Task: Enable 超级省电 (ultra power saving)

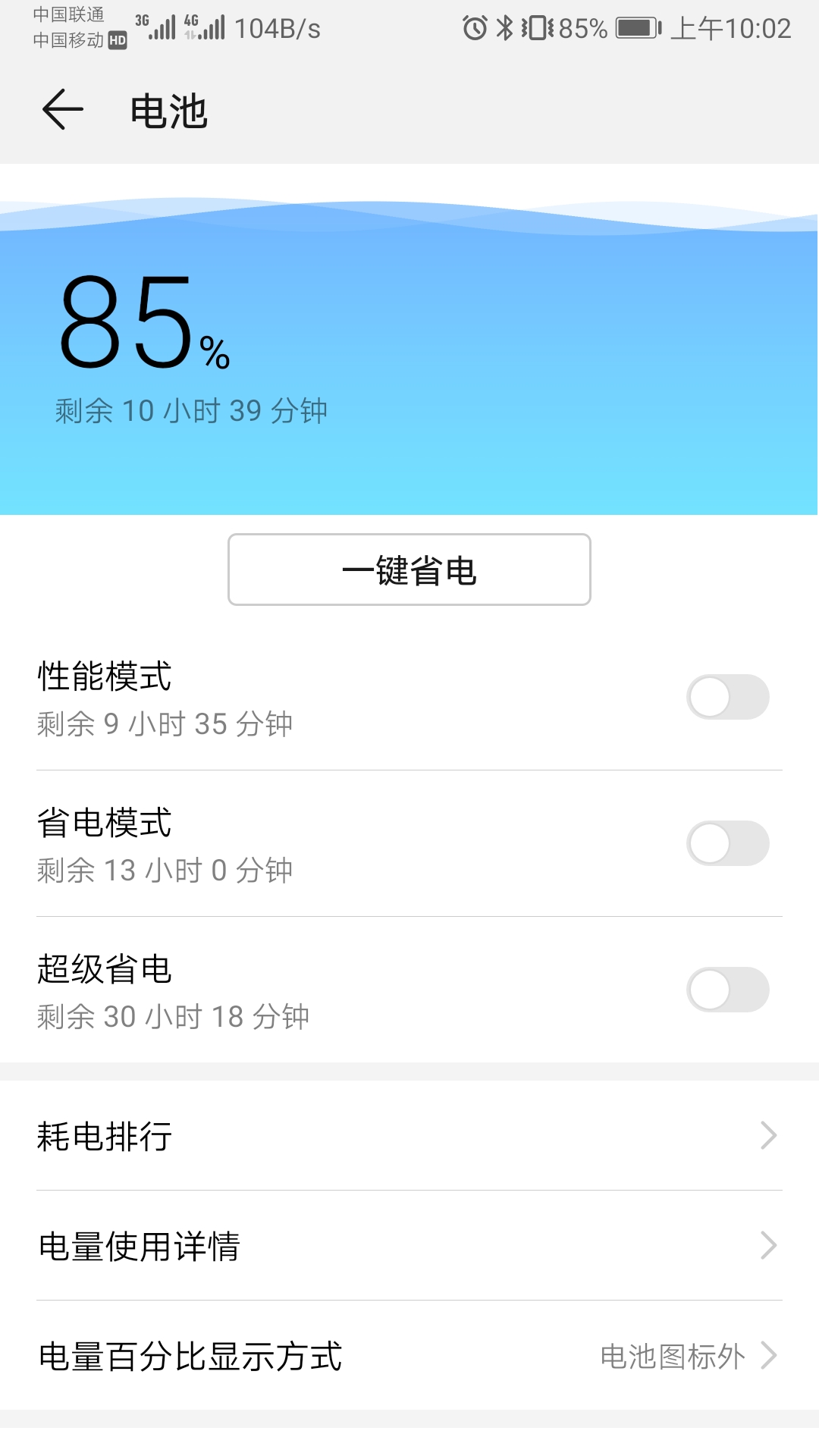Action: pyautogui.click(x=727, y=990)
